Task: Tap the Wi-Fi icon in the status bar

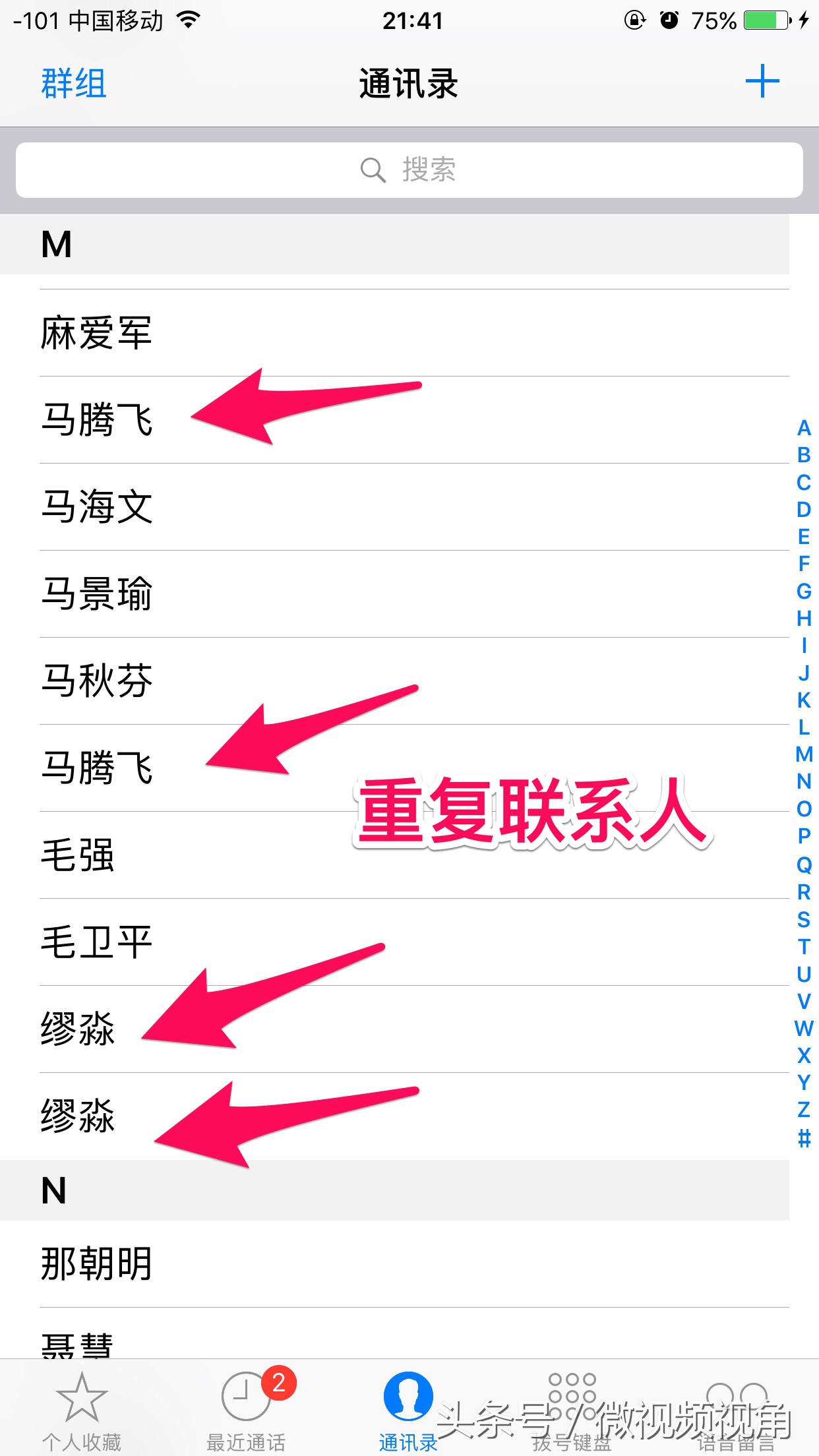Action: coord(187,20)
